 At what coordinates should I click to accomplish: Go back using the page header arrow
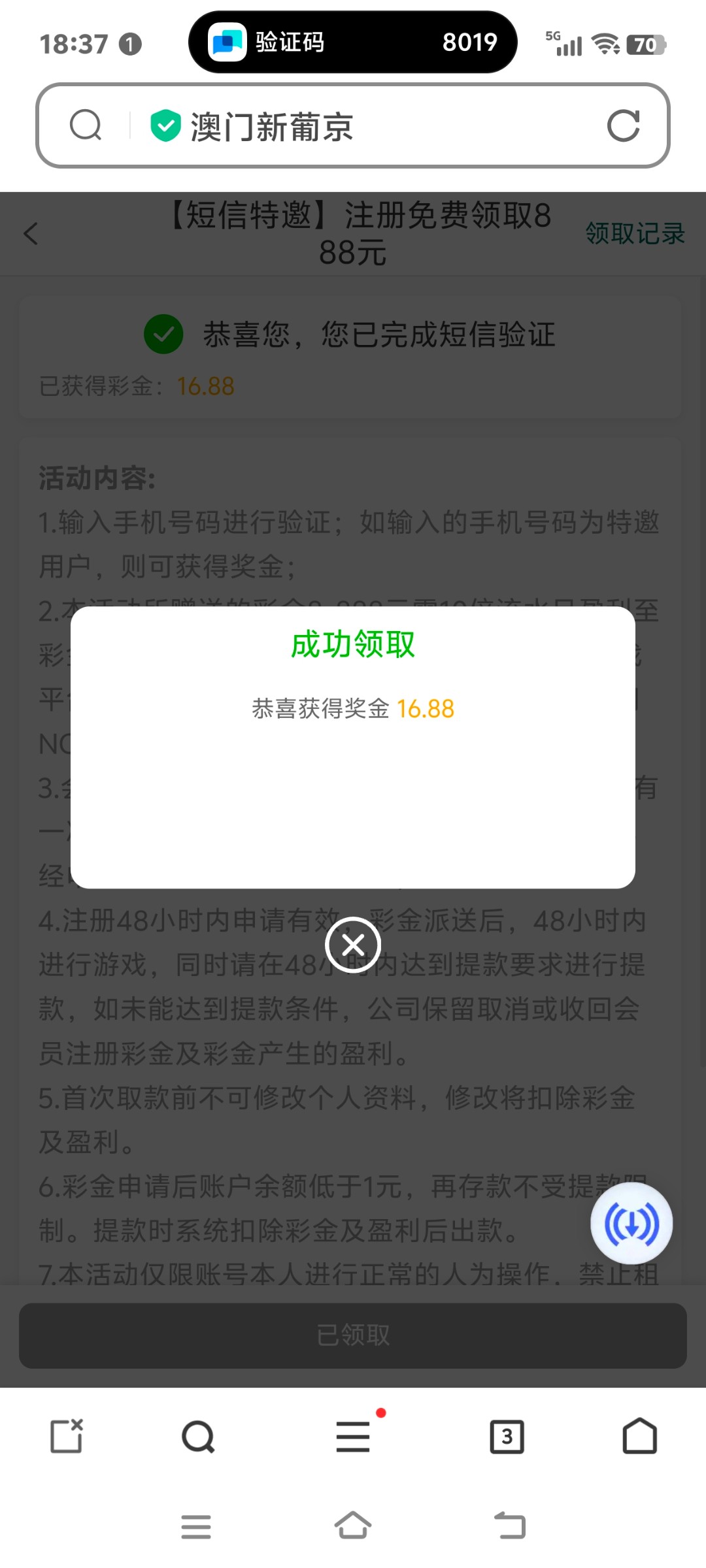click(31, 233)
